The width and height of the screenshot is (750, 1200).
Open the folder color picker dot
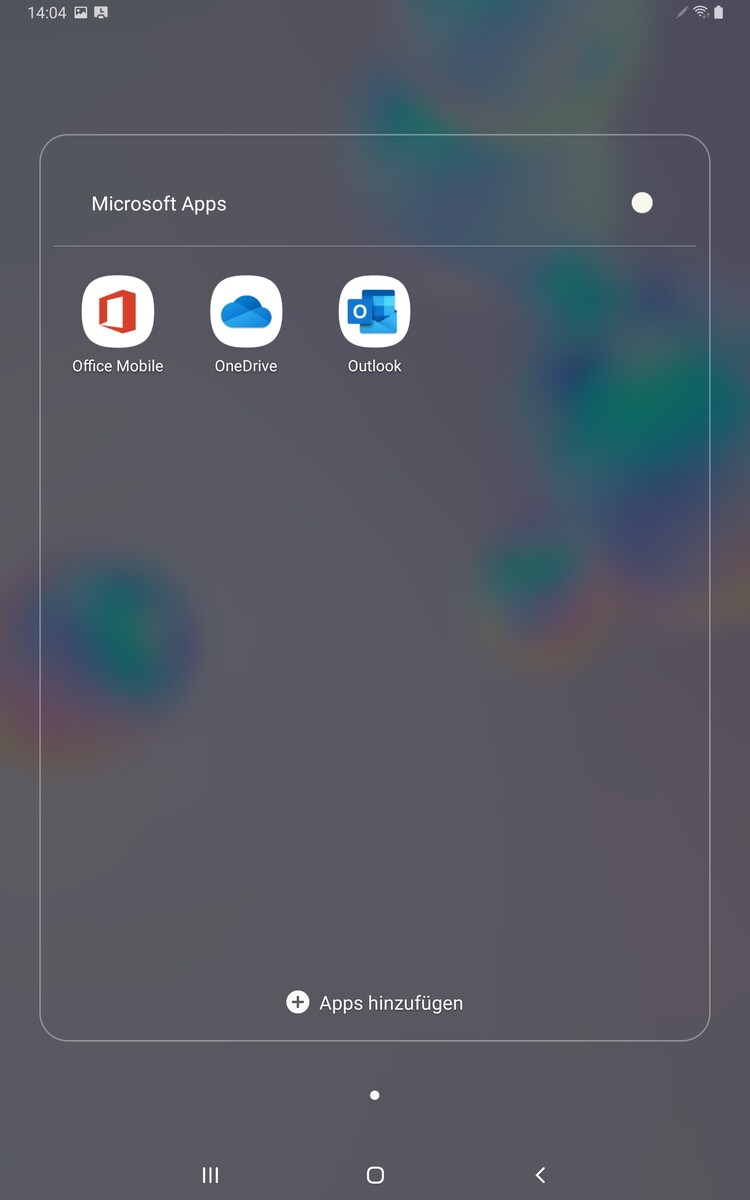point(642,203)
